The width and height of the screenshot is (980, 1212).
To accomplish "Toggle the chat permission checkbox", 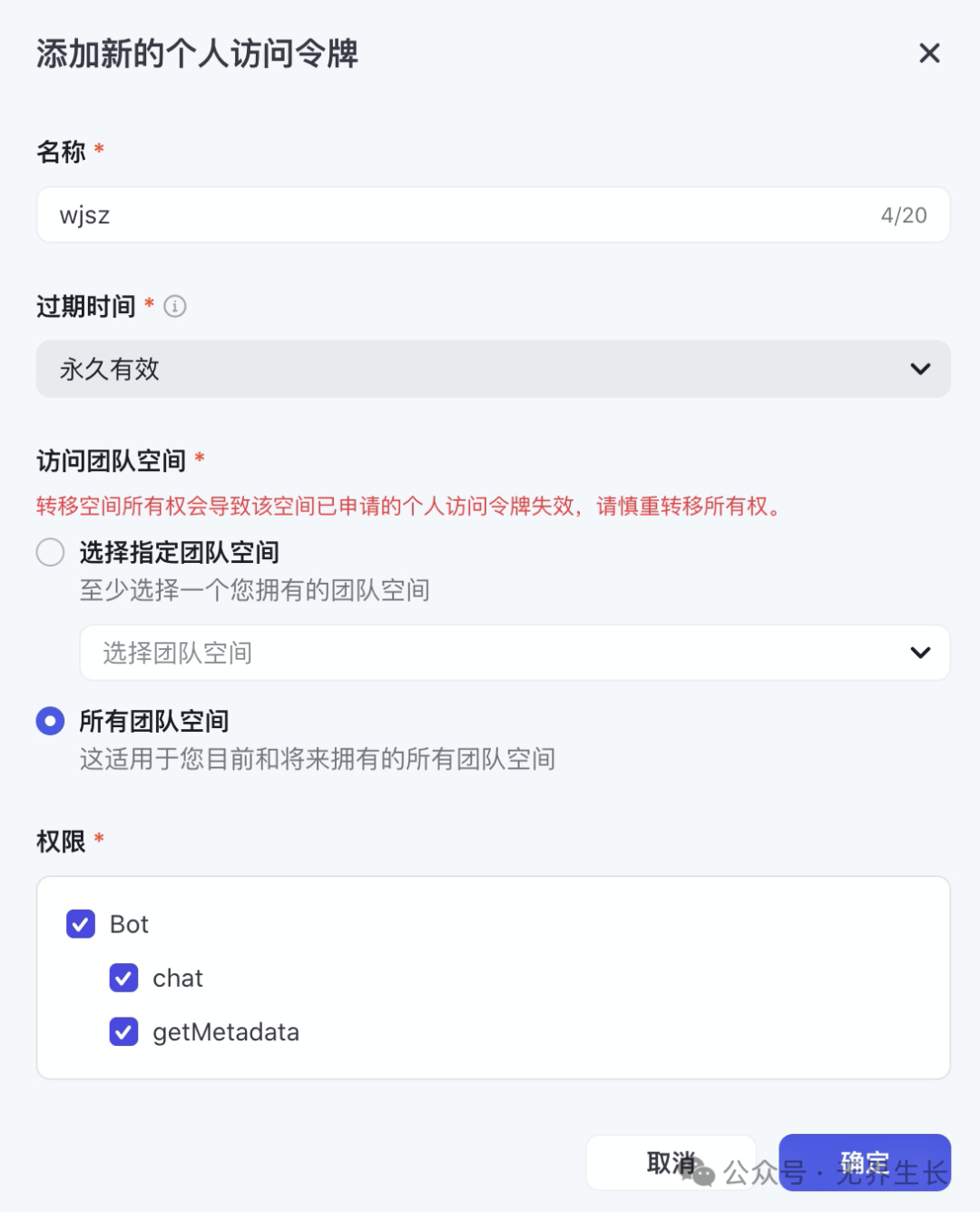I will pyautogui.click(x=123, y=978).
